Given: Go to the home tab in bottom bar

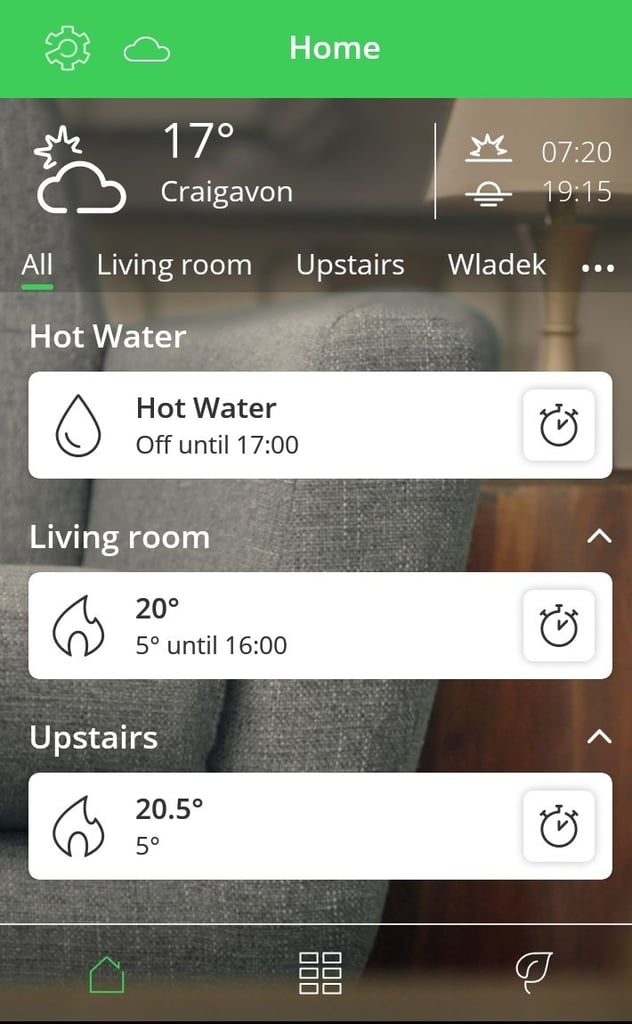Looking at the screenshot, I should [x=107, y=973].
